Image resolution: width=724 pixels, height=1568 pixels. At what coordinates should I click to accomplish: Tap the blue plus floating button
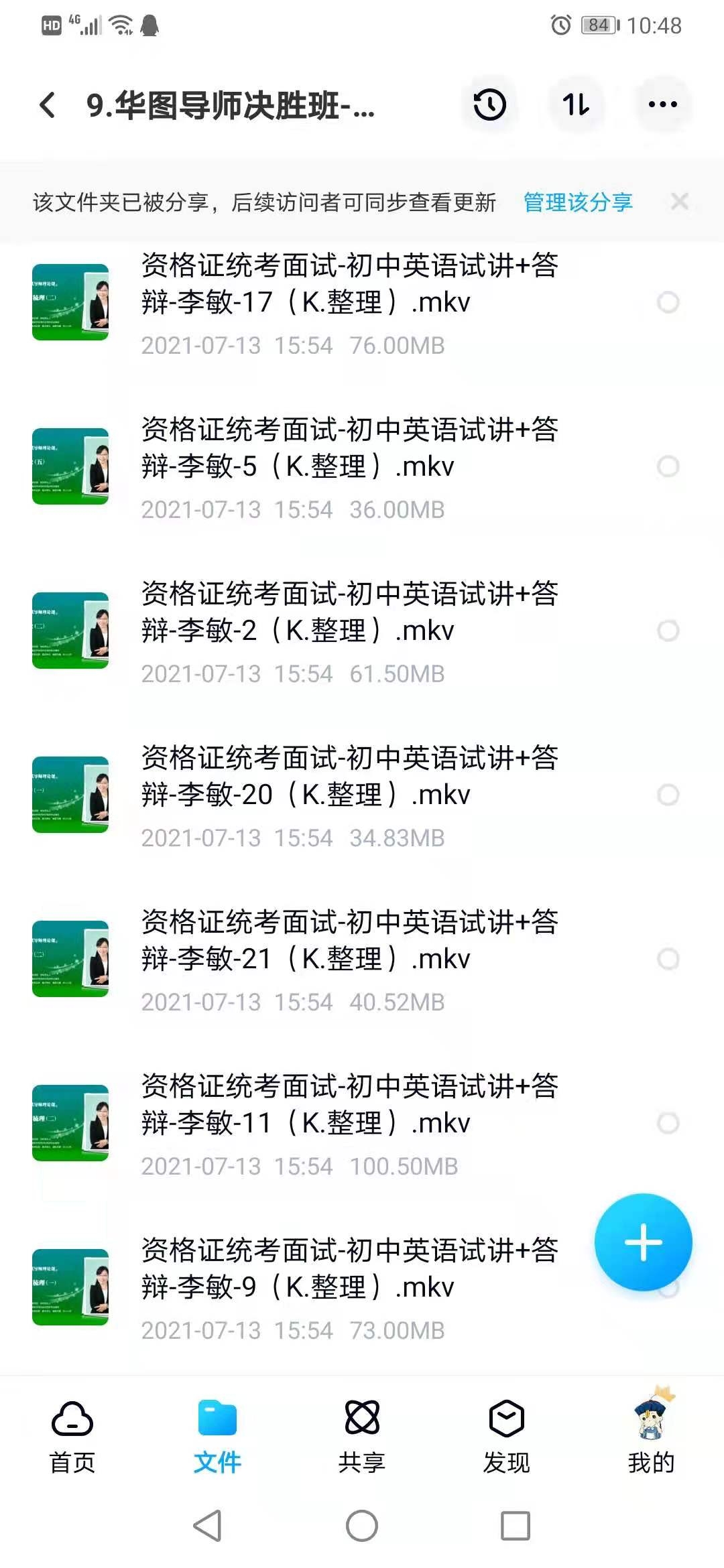click(643, 1242)
